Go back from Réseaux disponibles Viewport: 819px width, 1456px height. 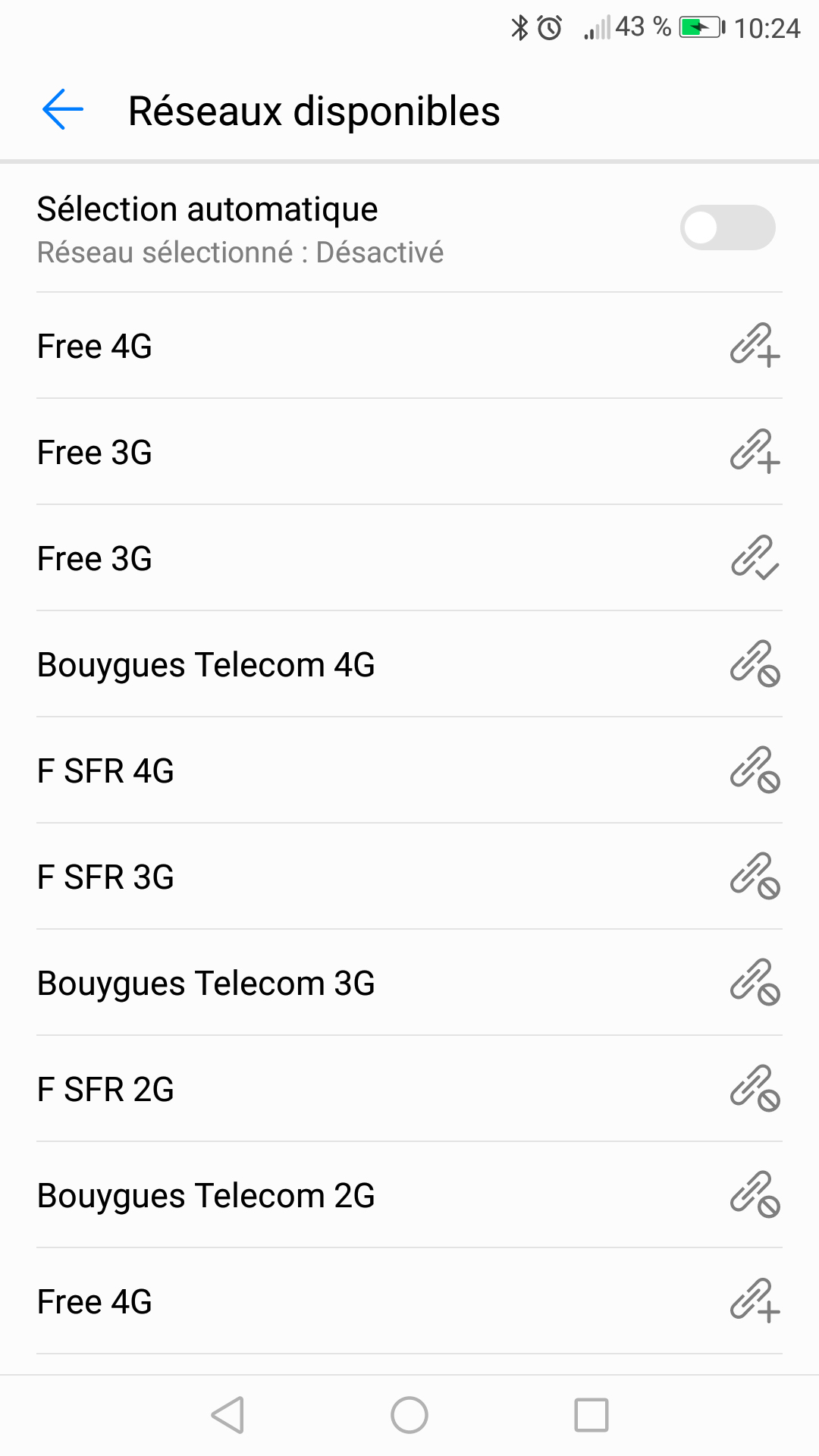click(x=62, y=110)
